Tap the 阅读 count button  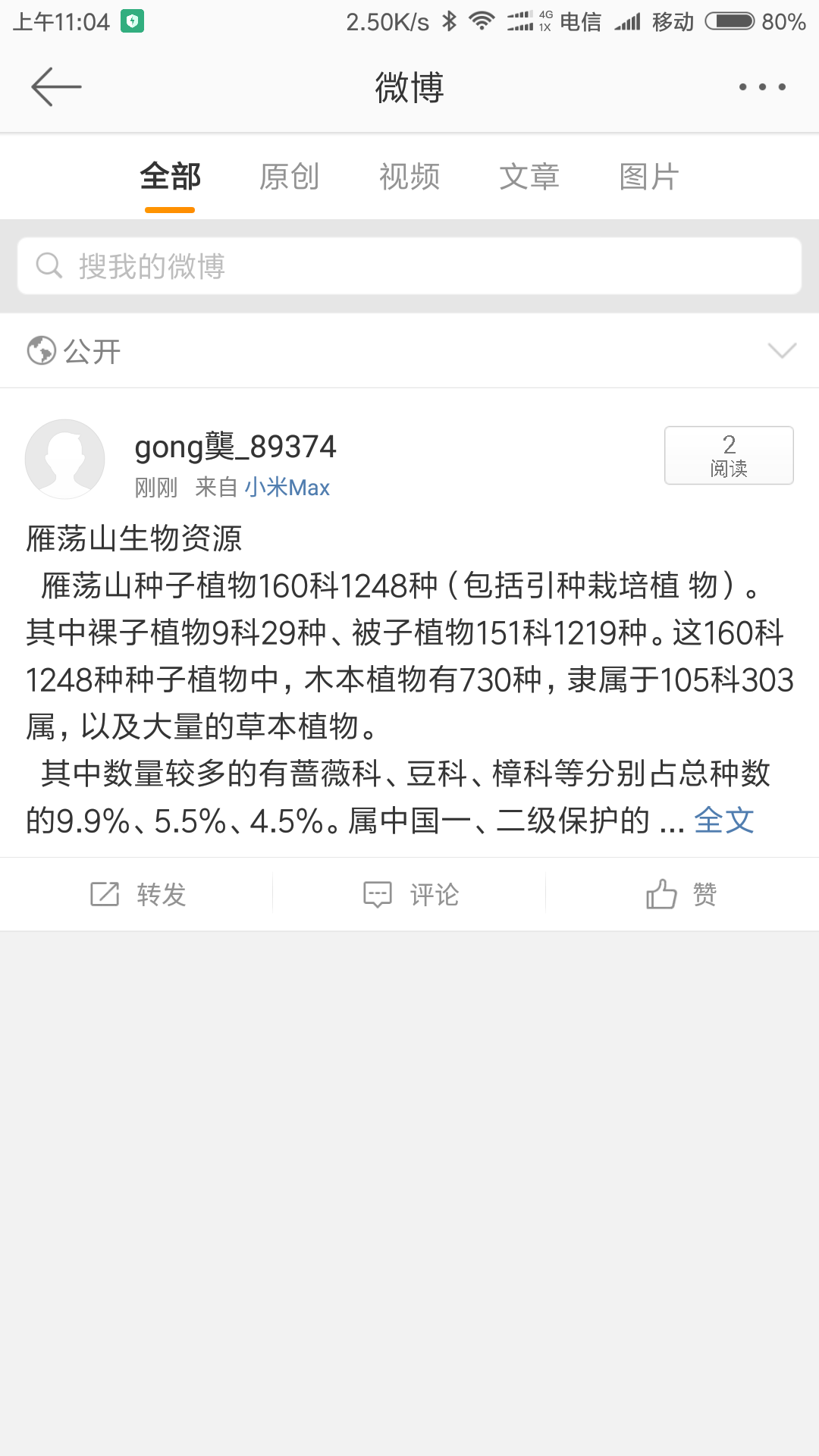[729, 455]
